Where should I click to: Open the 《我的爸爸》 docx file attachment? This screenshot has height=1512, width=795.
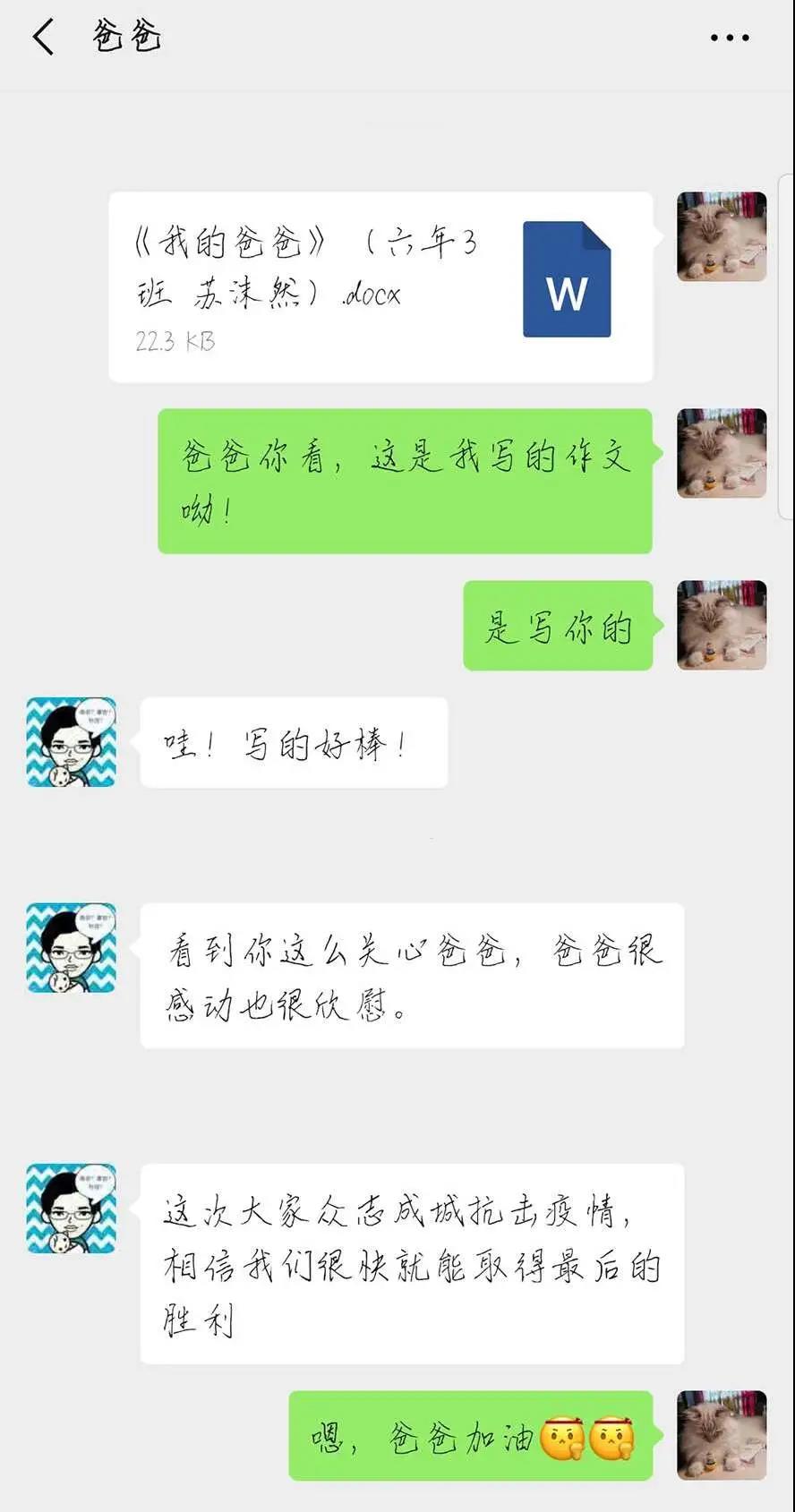(x=380, y=286)
